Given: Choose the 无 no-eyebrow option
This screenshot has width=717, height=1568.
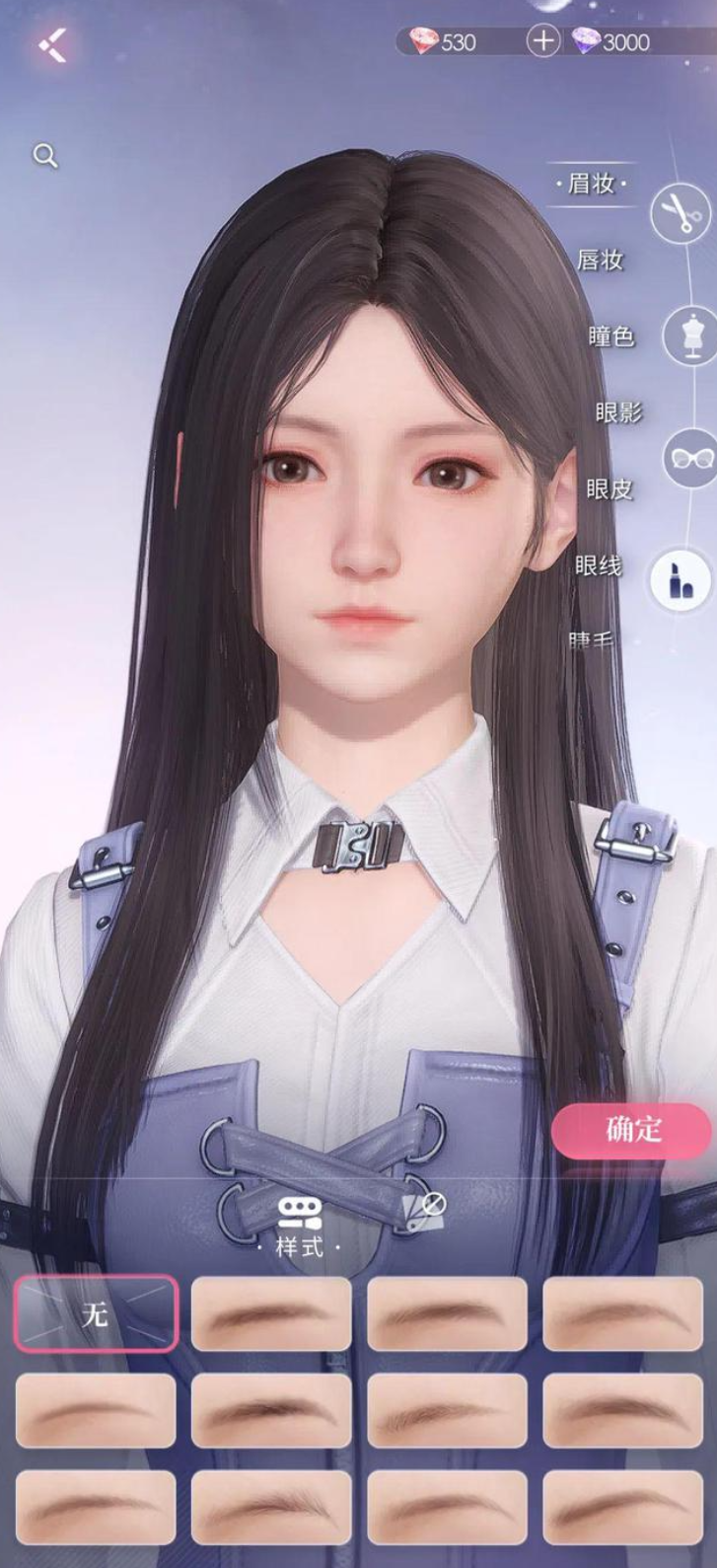Looking at the screenshot, I should (x=96, y=1313).
